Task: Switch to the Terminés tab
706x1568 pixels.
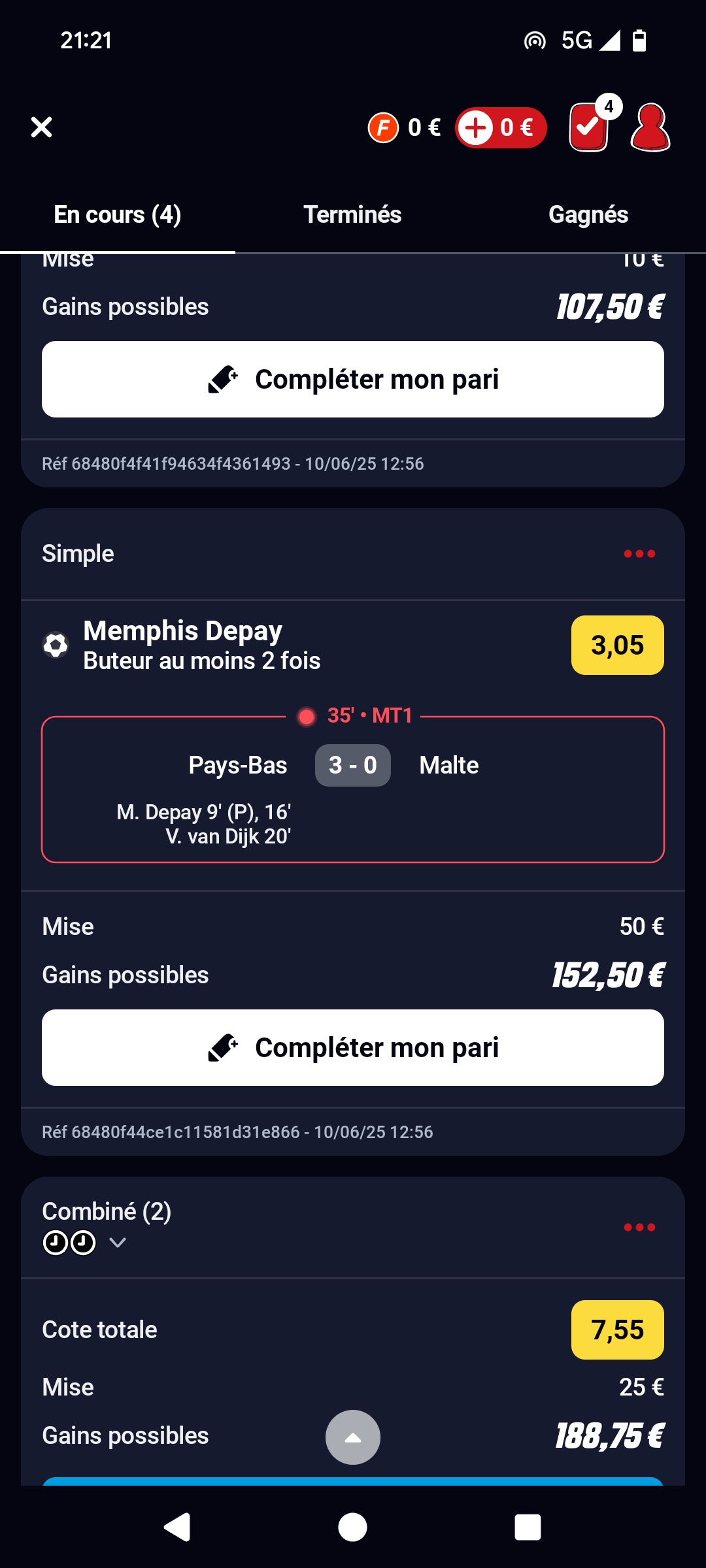Action: click(x=352, y=215)
